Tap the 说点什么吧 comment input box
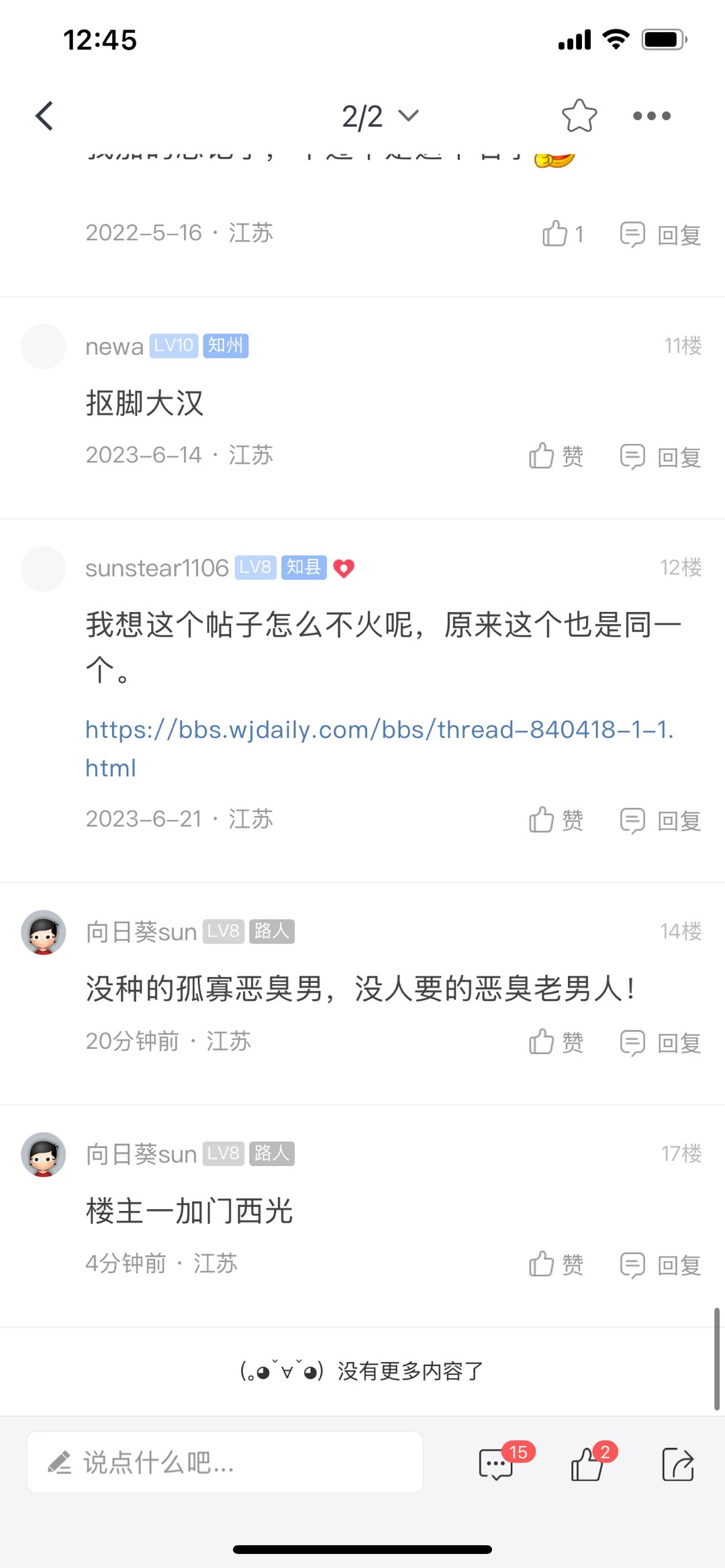The image size is (725, 1568). pos(225,1462)
